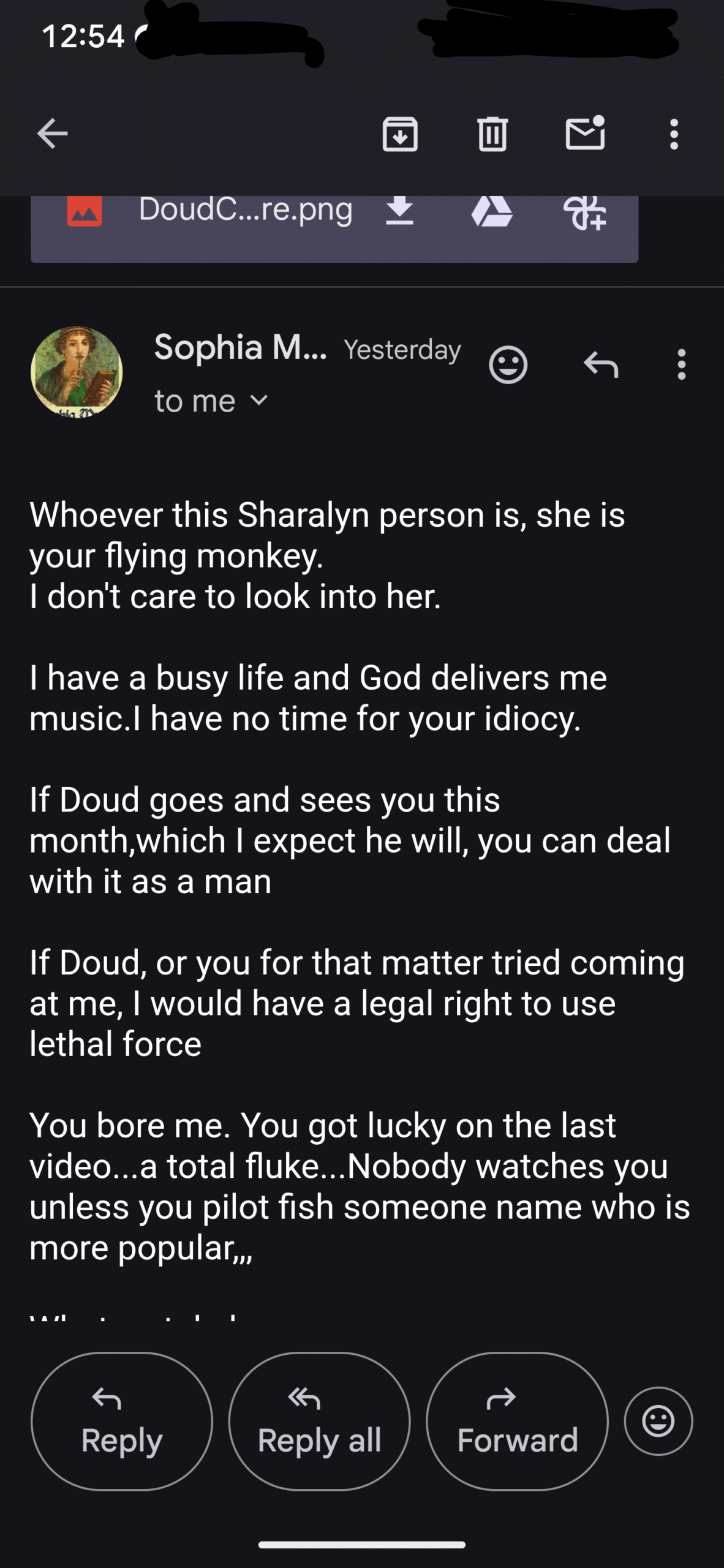Expand the "to me" recipient details
Viewport: 724px width, 1568px height.
click(x=211, y=401)
